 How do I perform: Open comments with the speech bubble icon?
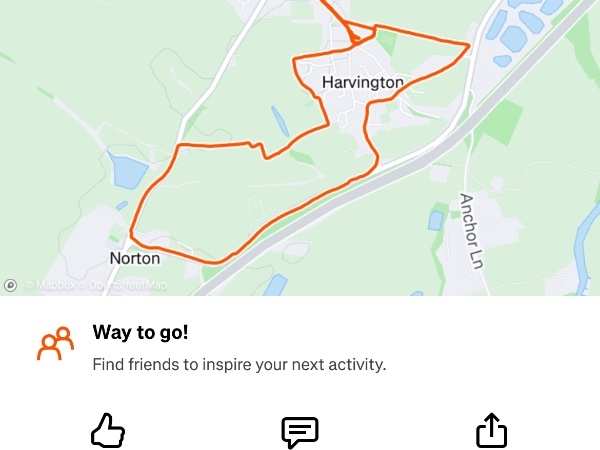pyautogui.click(x=299, y=432)
